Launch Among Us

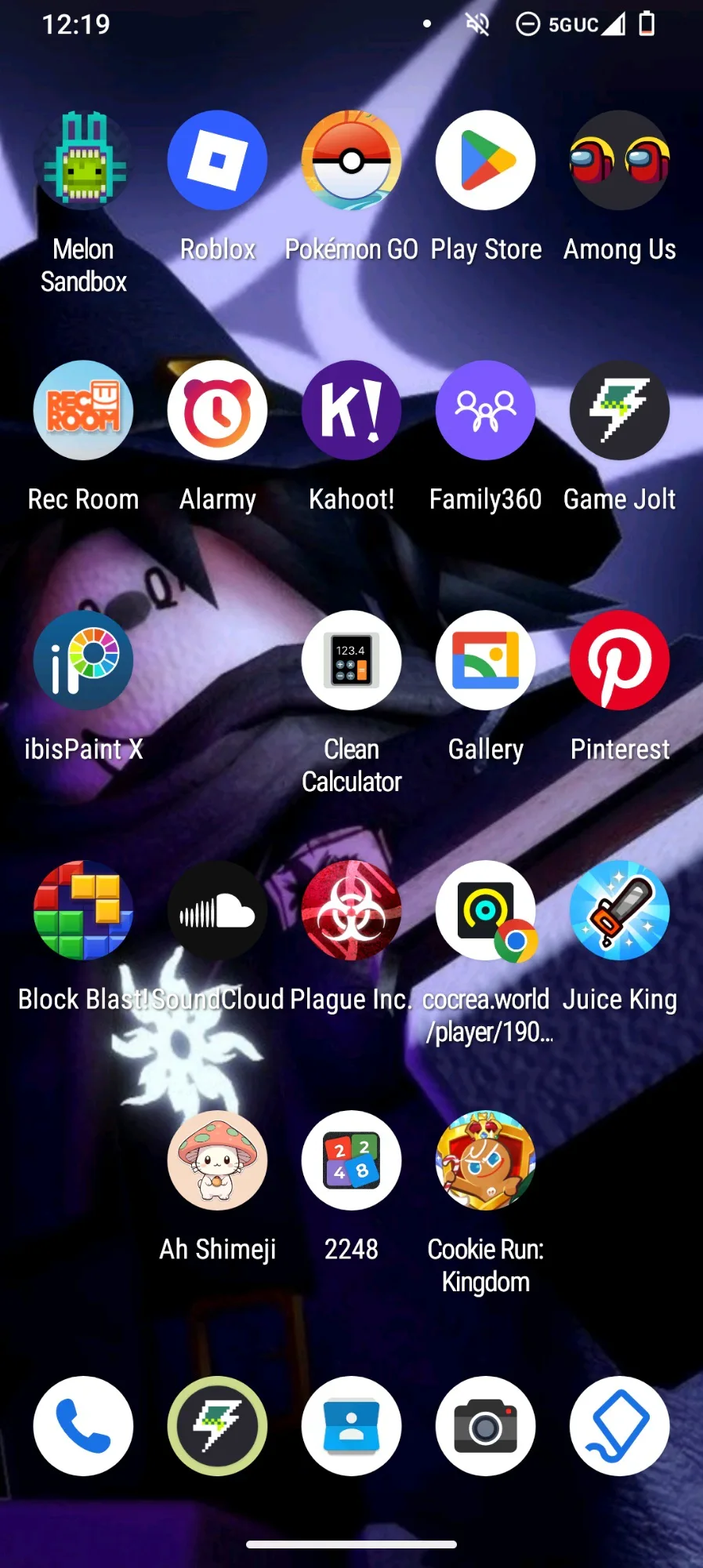(619, 161)
